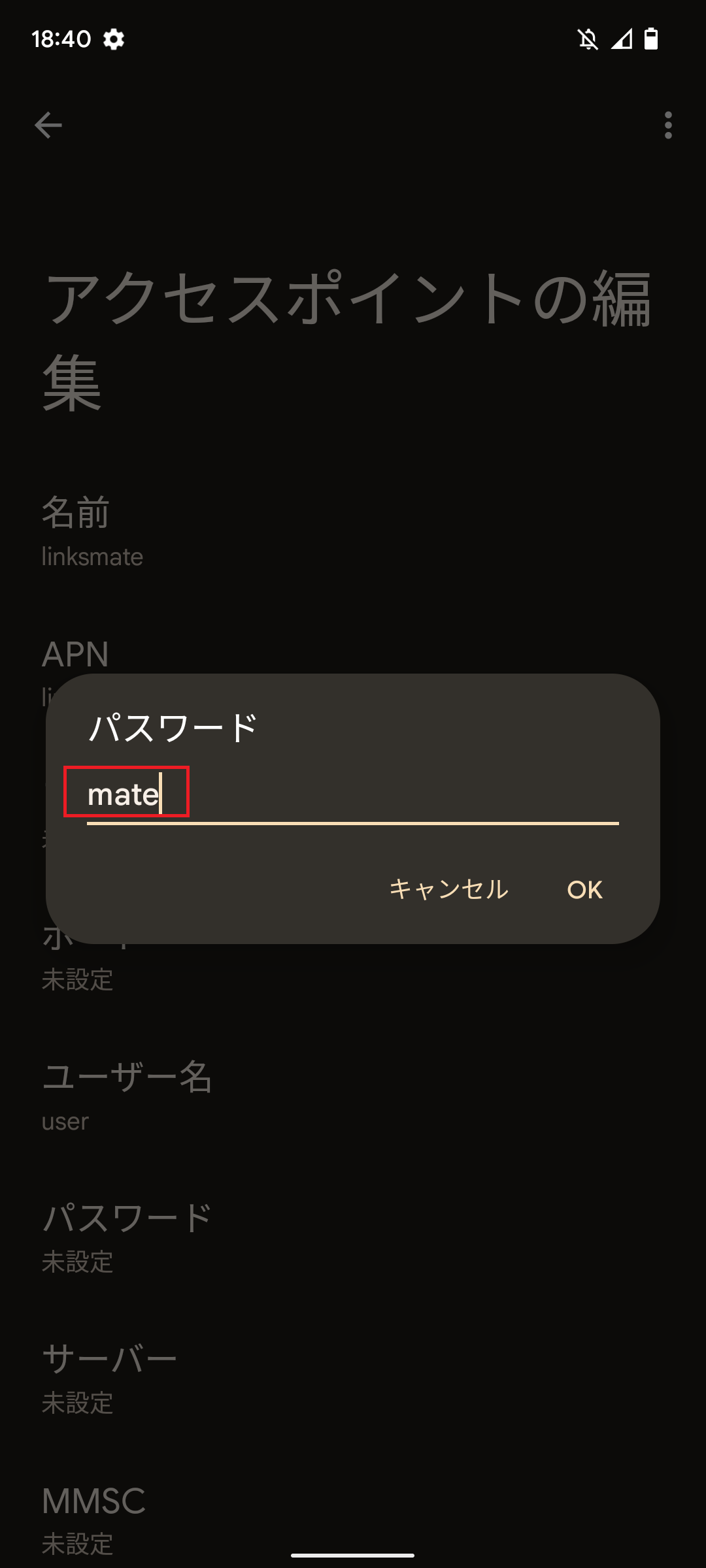Click the muted notifications bell icon
The width and height of the screenshot is (706, 1568).
587,41
